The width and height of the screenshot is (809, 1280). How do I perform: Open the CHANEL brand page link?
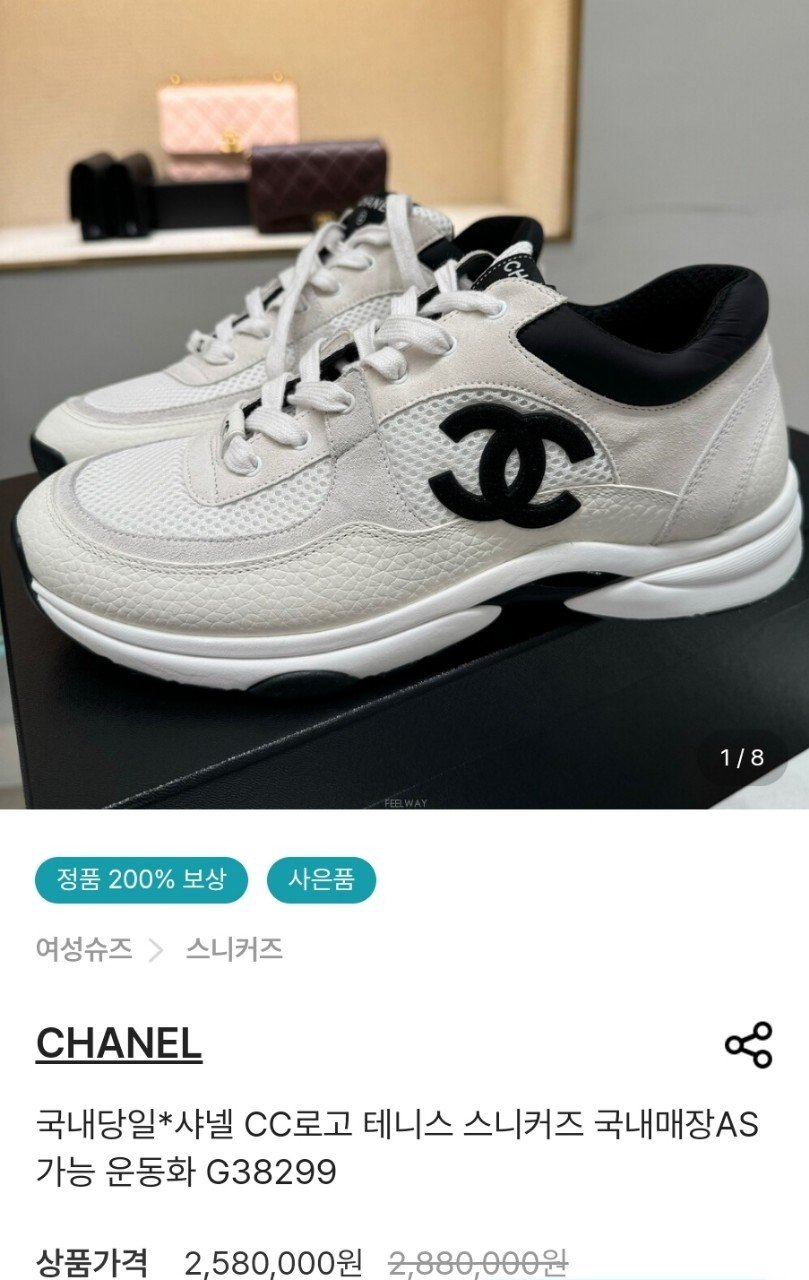[119, 1043]
